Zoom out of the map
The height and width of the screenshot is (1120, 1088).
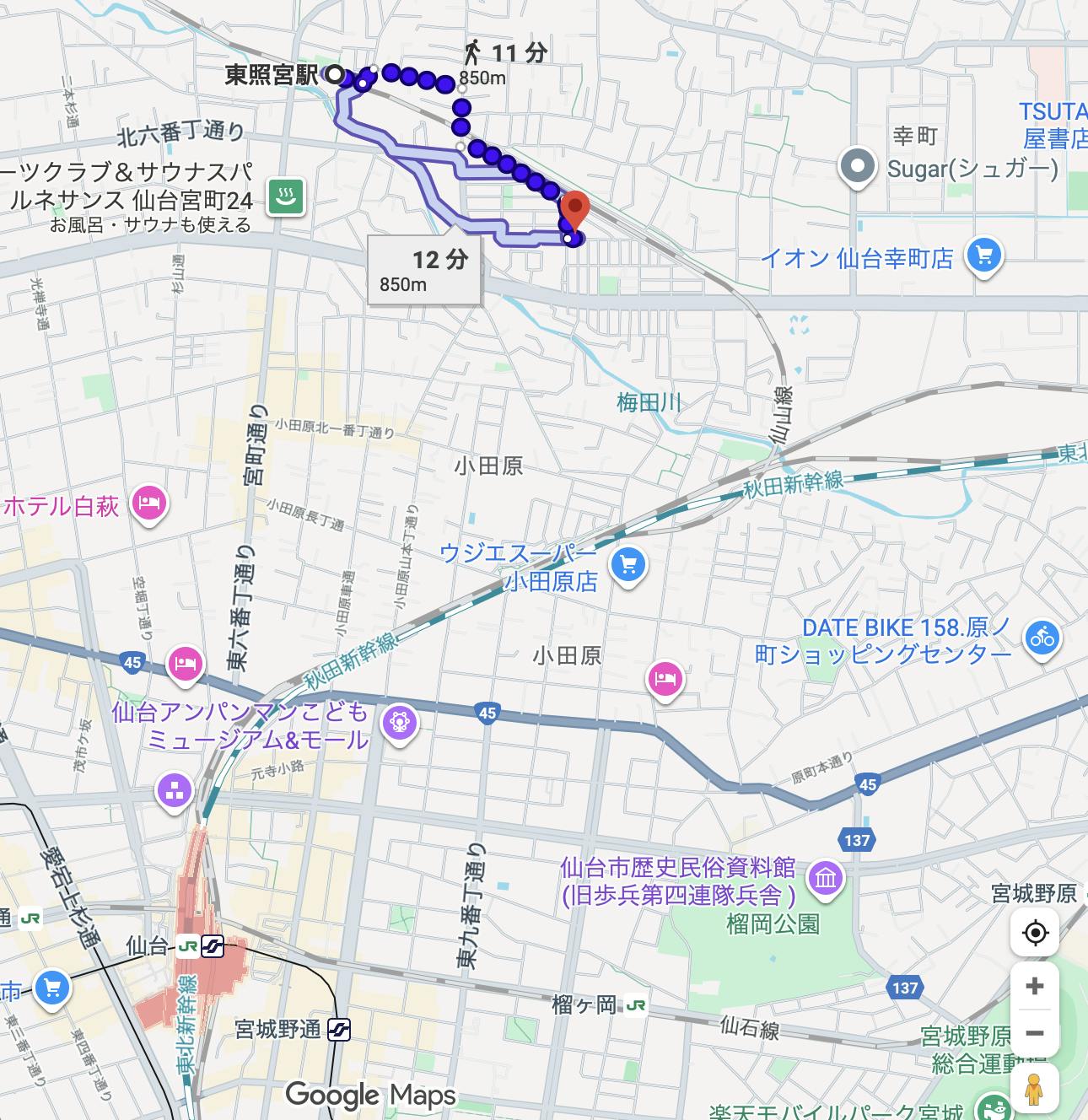[1035, 1033]
